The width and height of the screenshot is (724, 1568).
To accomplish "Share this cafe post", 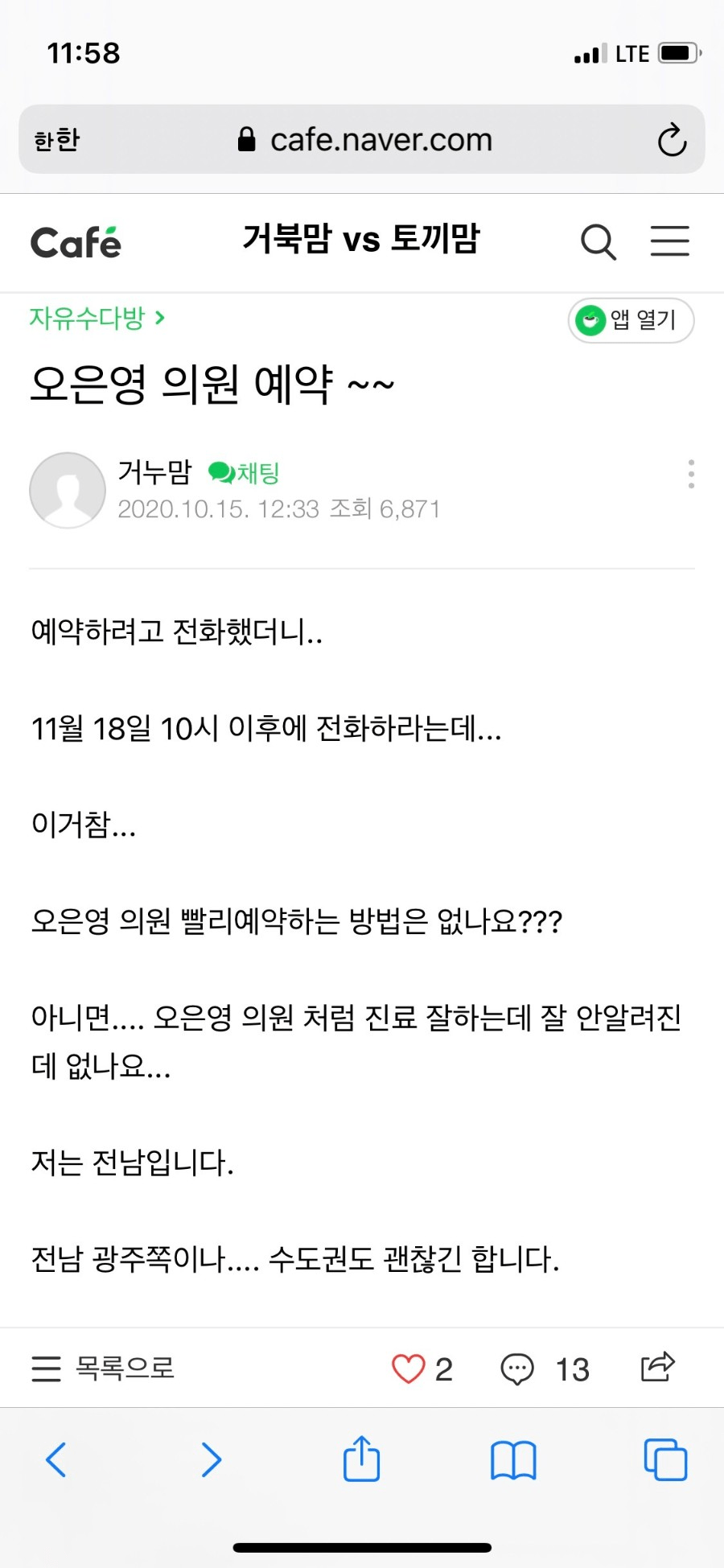I will 657,1367.
